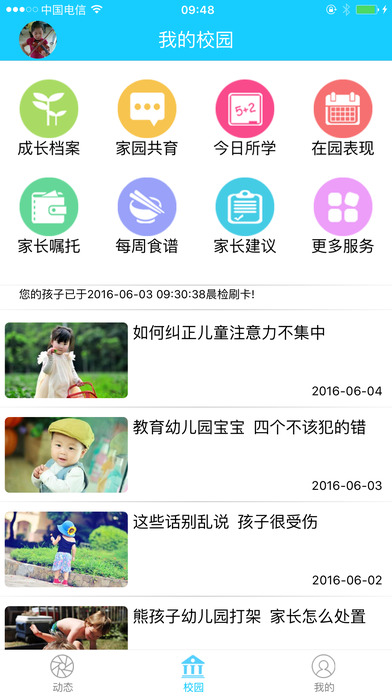Tap the 晨检刷卡 check-in notice
Image resolution: width=392 pixels, height=696 pixels.
pos(196,295)
